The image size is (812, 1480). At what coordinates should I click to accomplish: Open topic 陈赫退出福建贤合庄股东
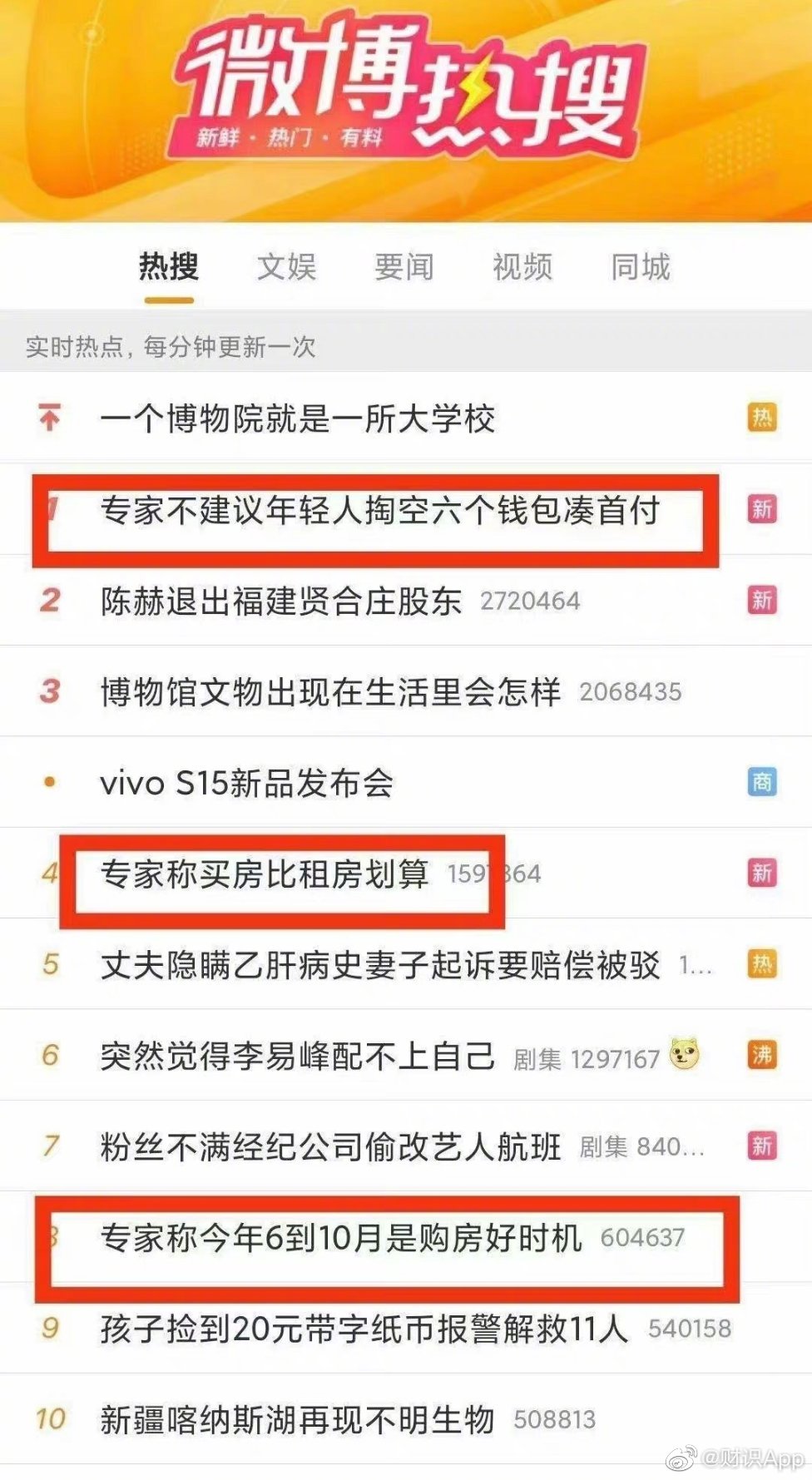coord(280,601)
